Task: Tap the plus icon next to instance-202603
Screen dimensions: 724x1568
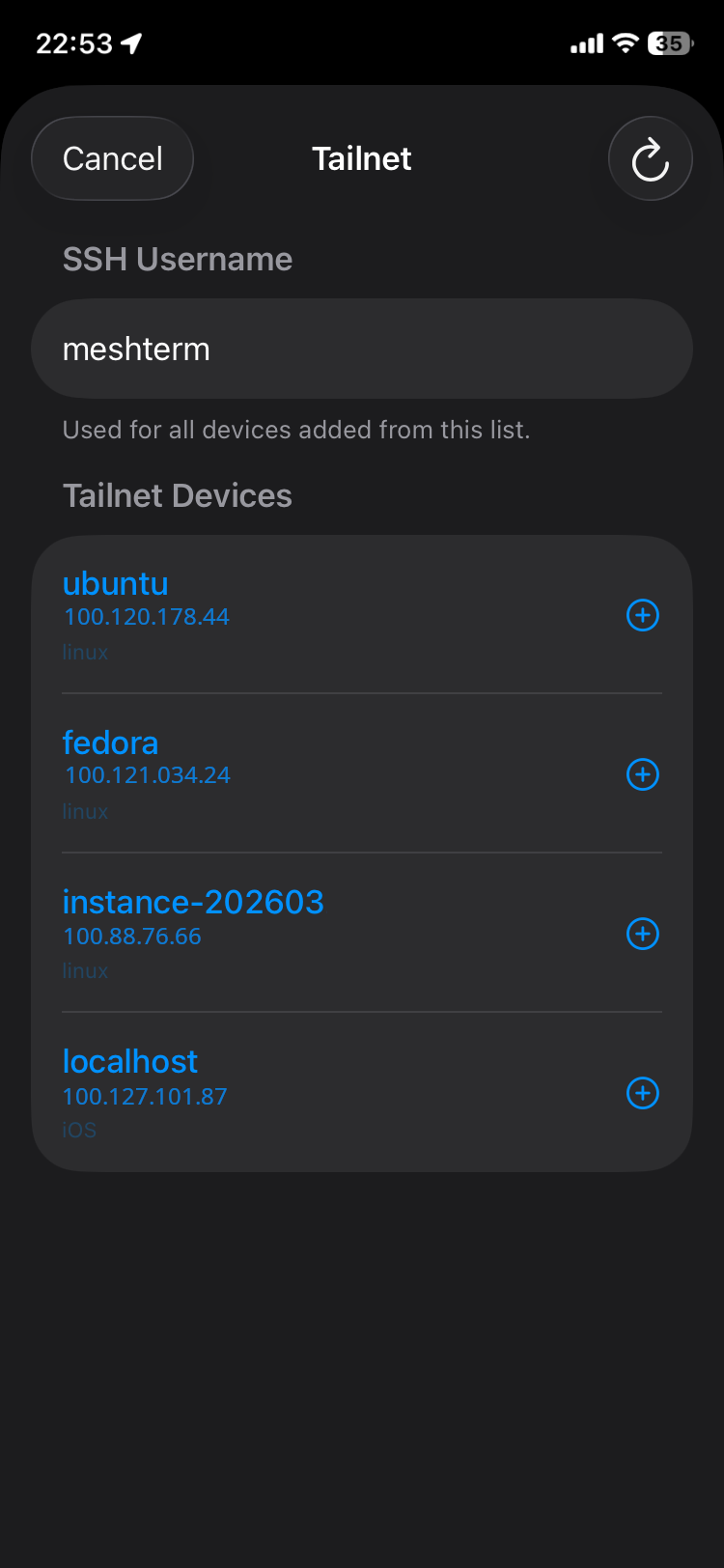Action: coord(641,934)
